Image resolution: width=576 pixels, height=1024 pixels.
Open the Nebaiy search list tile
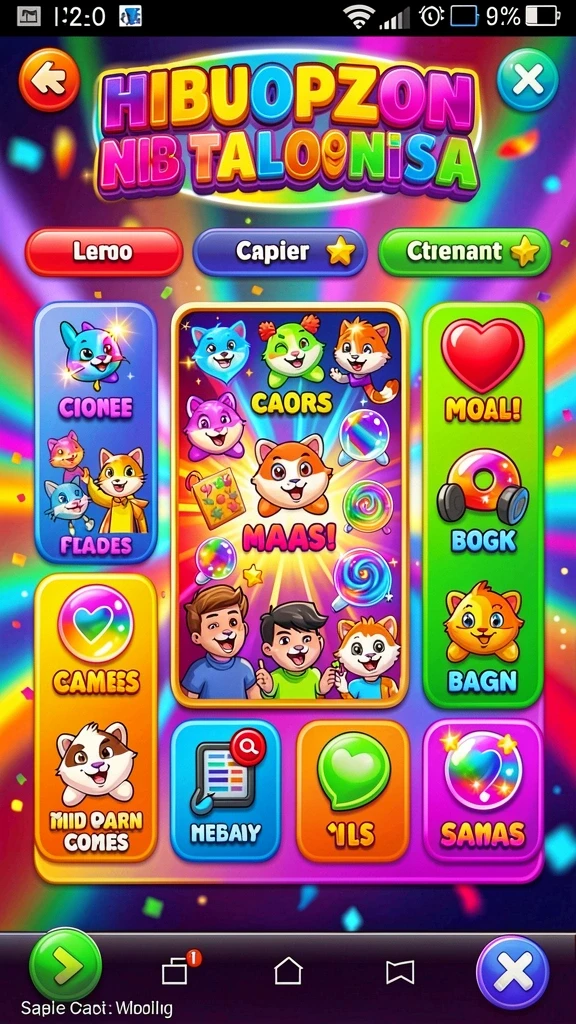point(226,790)
